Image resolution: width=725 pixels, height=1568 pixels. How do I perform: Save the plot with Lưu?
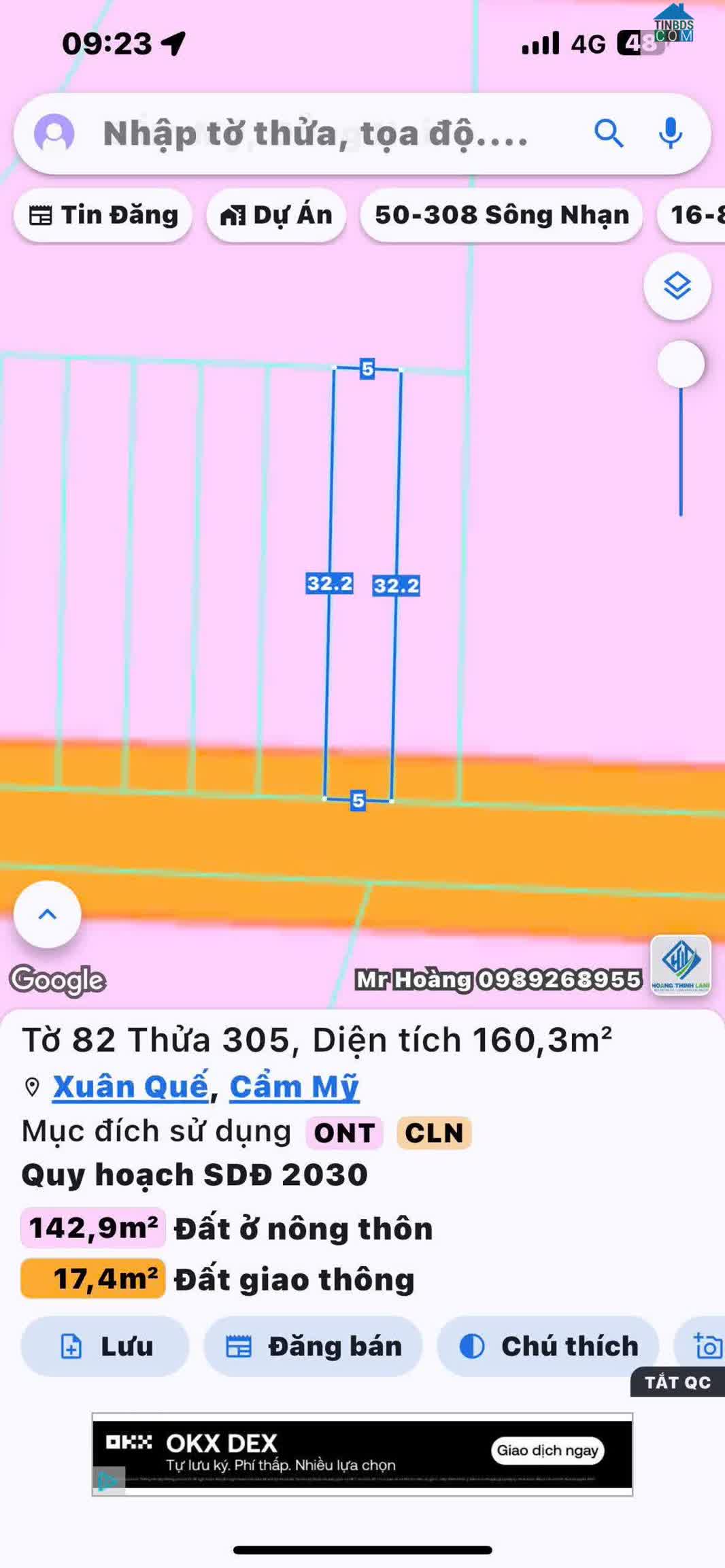tap(105, 1346)
